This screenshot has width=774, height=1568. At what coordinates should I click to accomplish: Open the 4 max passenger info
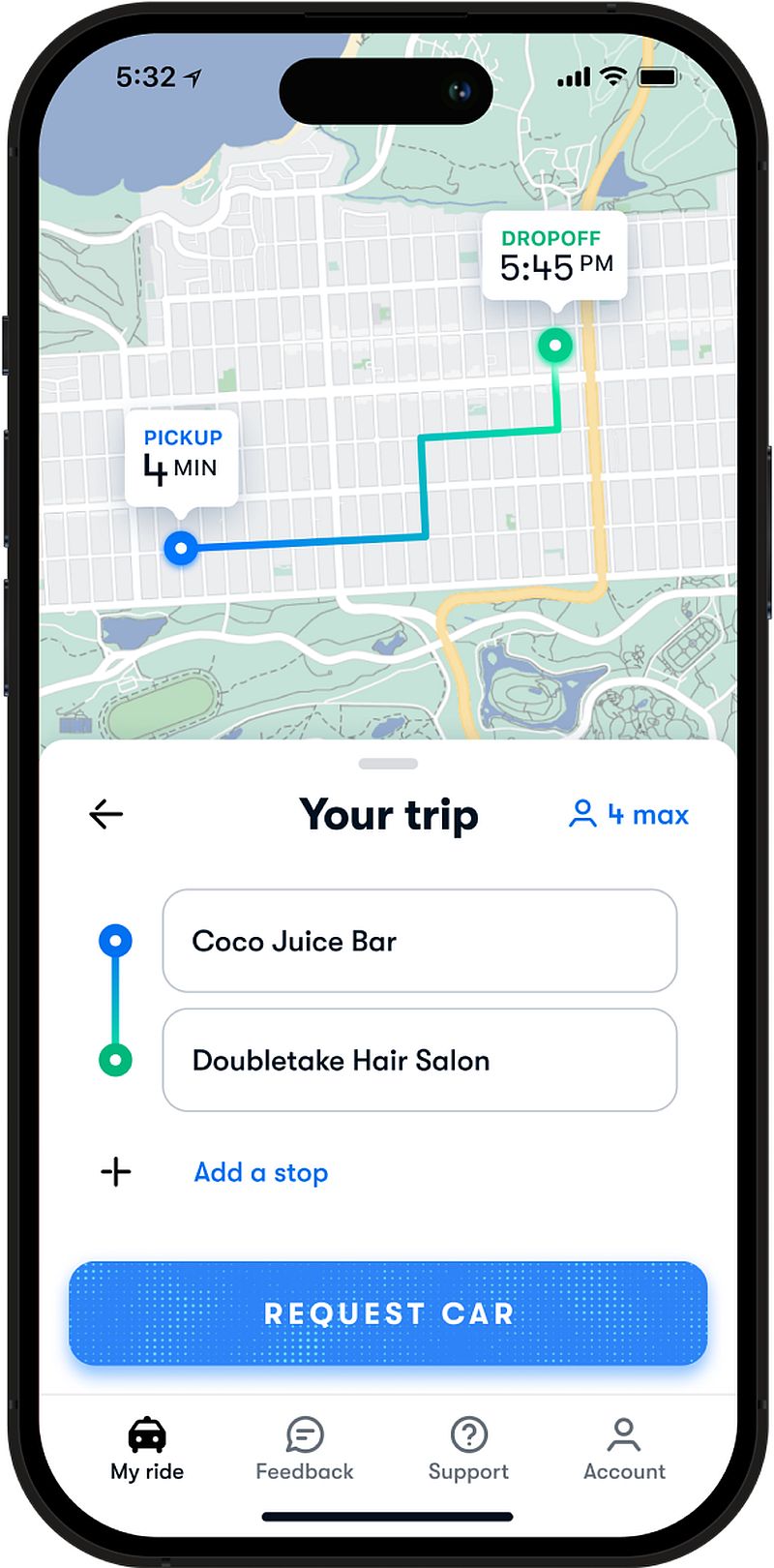pyautogui.click(x=629, y=814)
